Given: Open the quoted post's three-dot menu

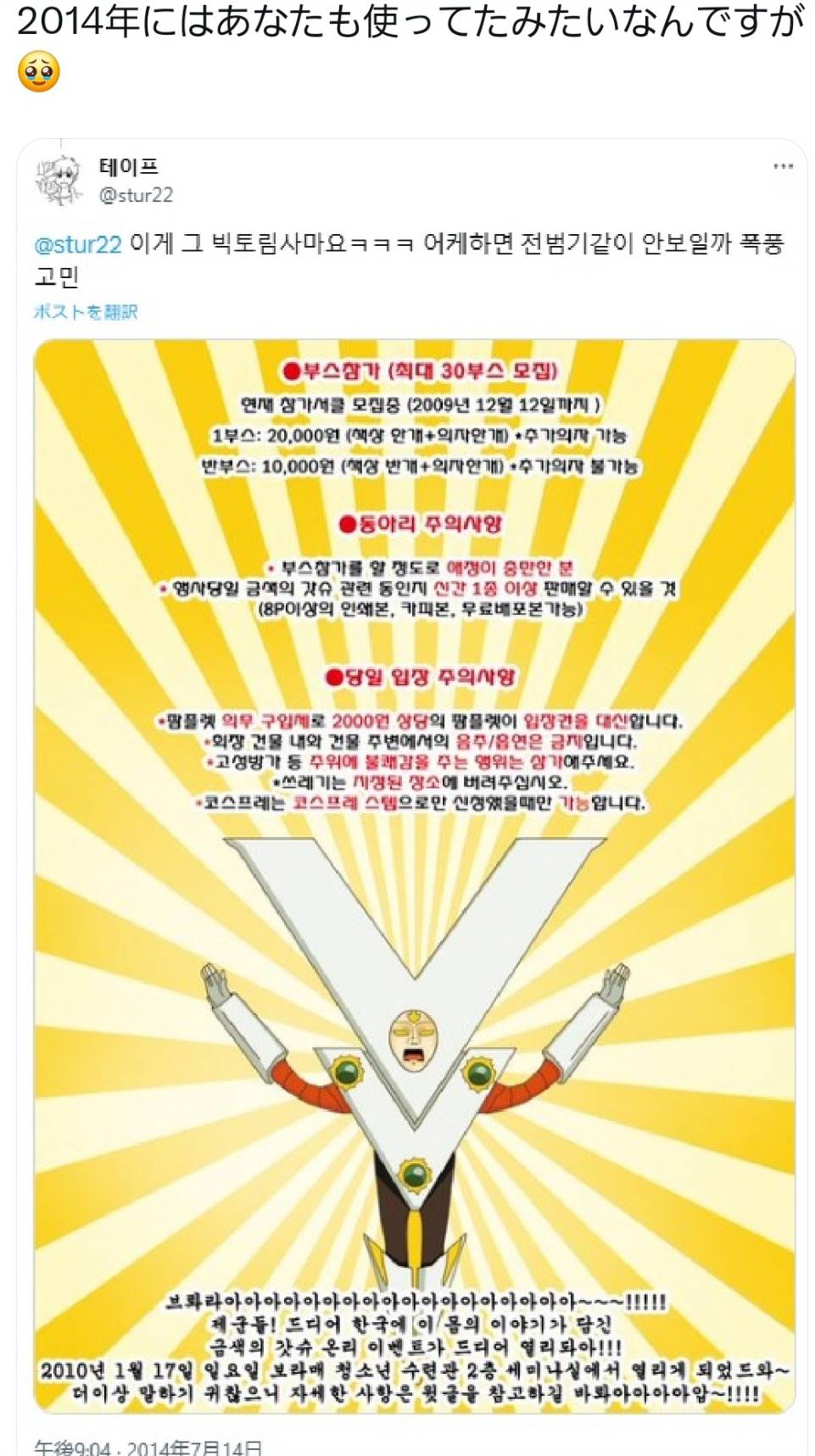Looking at the screenshot, I should [783, 166].
